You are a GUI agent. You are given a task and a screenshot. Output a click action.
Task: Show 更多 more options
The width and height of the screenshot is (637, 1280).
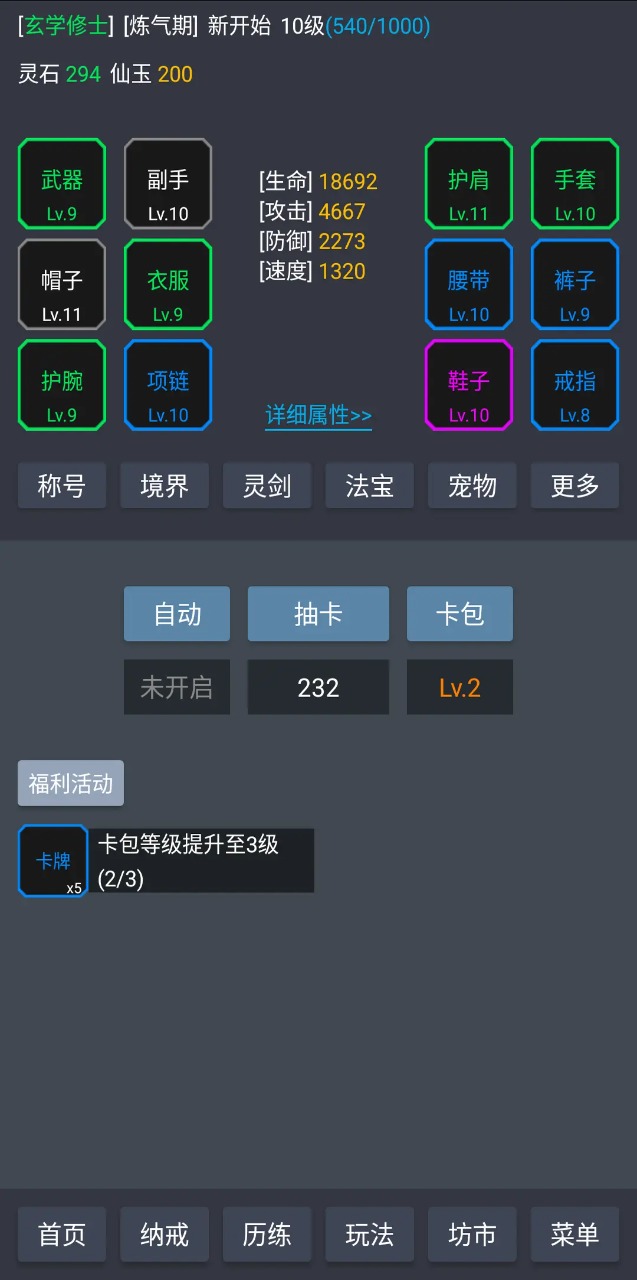[574, 486]
